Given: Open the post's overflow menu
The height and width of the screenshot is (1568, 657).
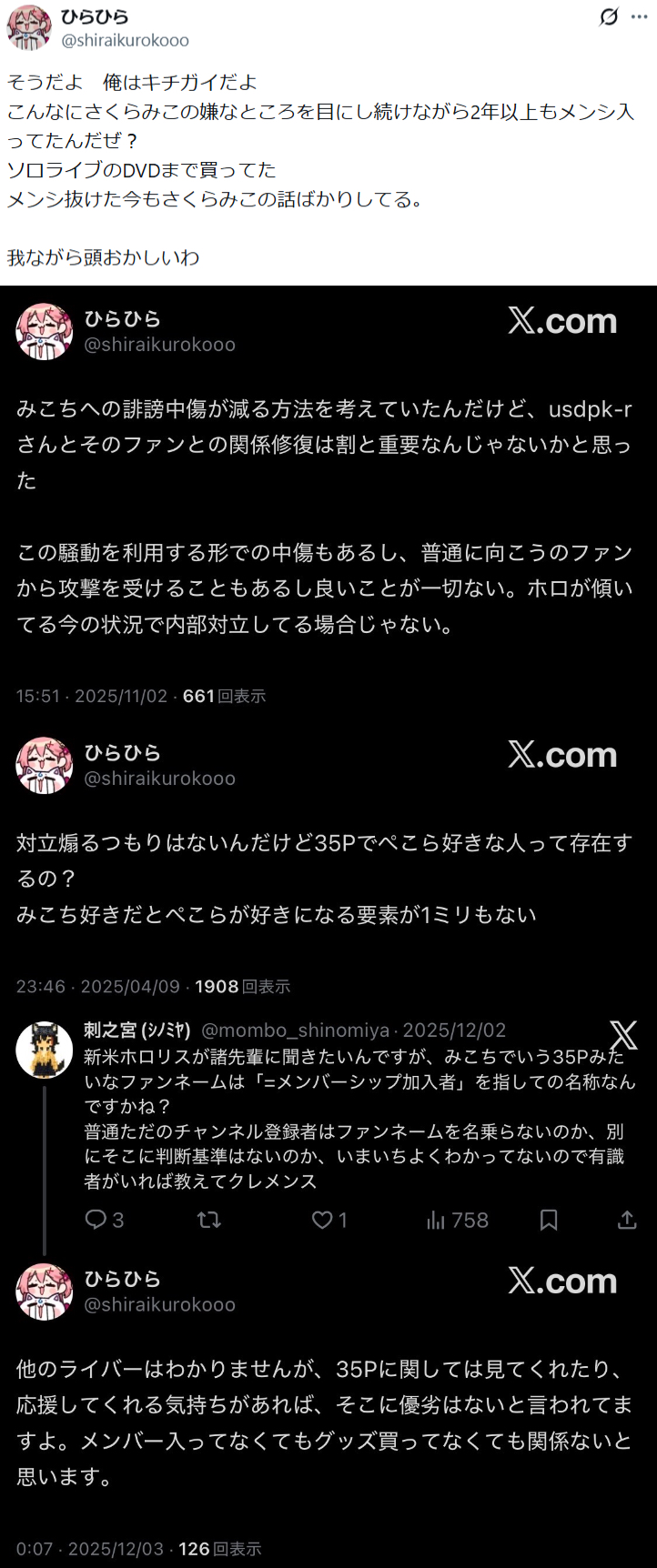Looking at the screenshot, I should [x=639, y=17].
